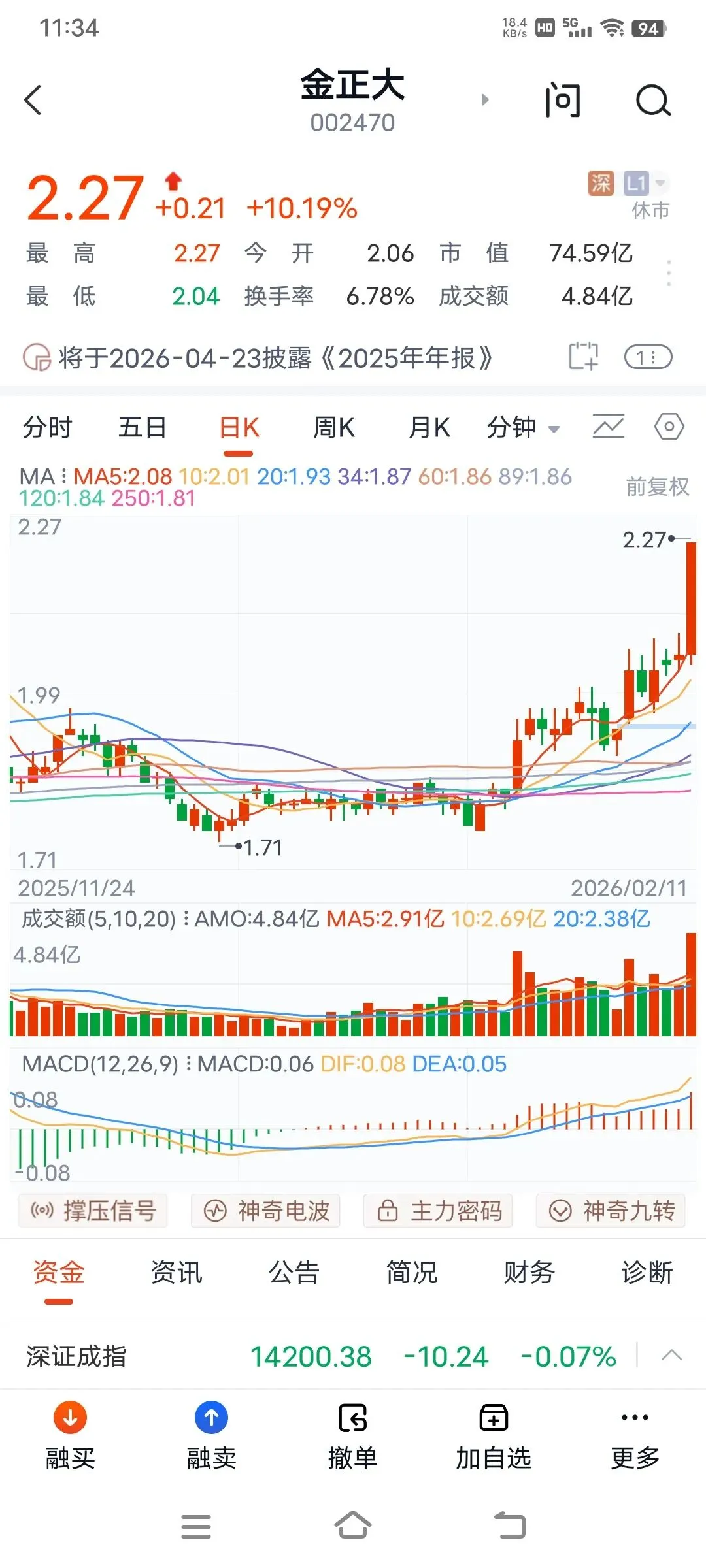Expand the 深证成指 index bar chevron
Image resolution: width=706 pixels, height=1568 pixels.
[671, 1356]
